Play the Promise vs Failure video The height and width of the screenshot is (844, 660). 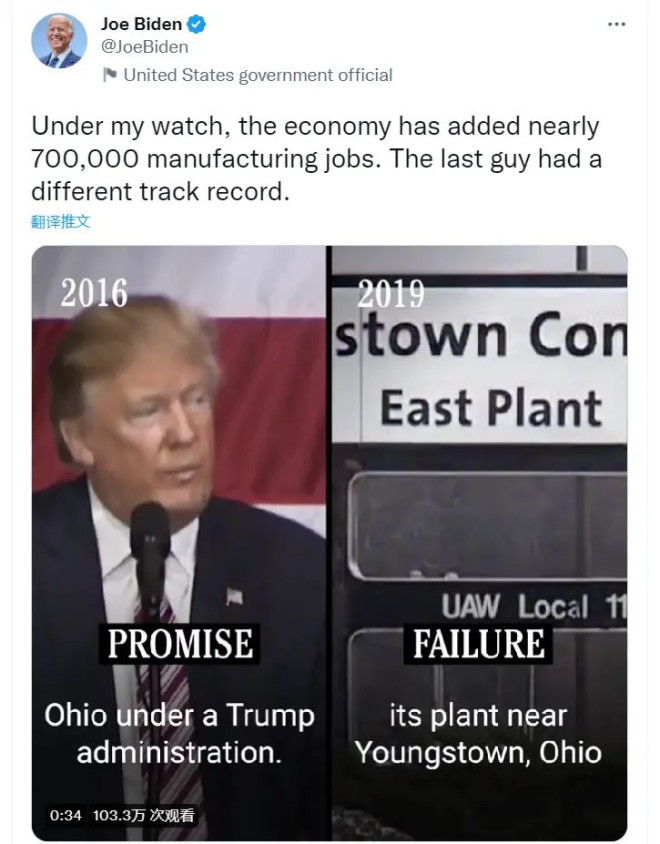pos(329,540)
